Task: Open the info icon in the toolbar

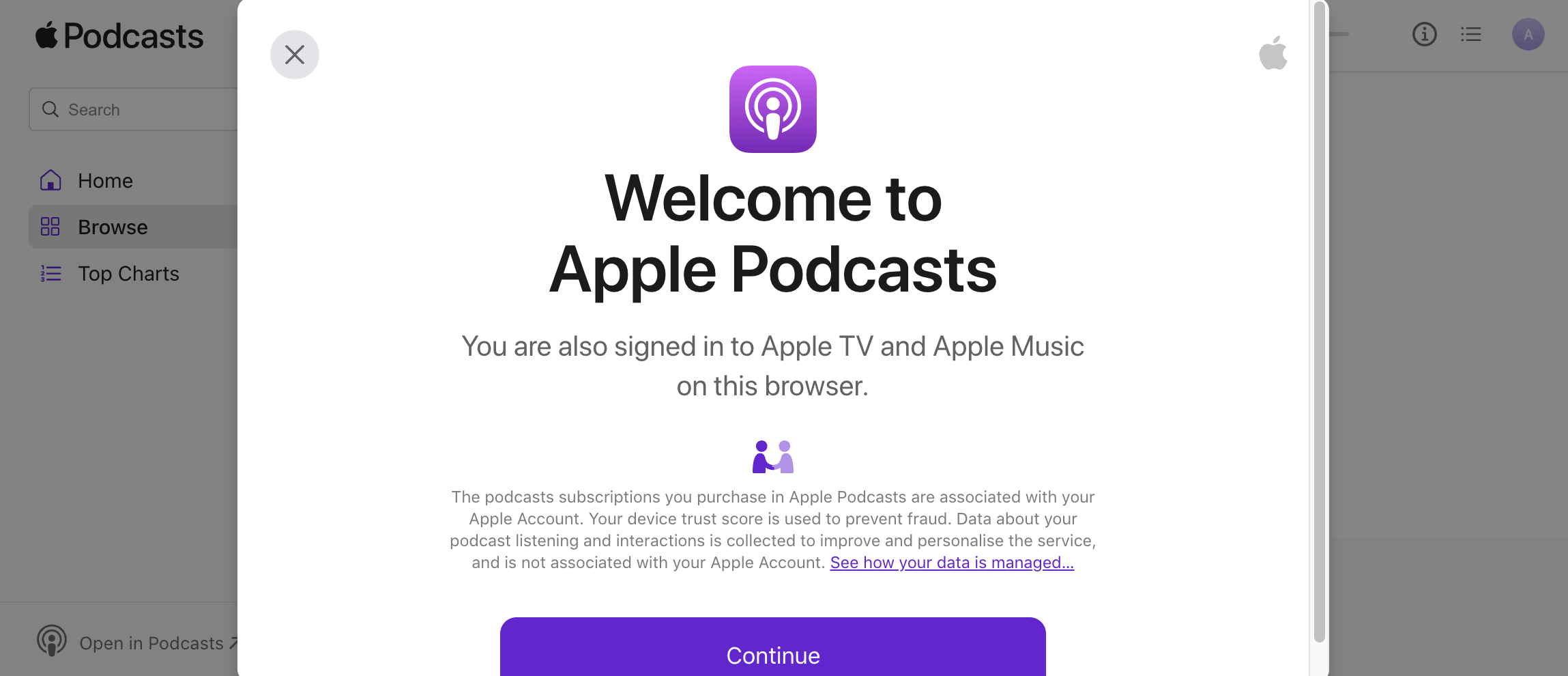Action: pos(1424,34)
